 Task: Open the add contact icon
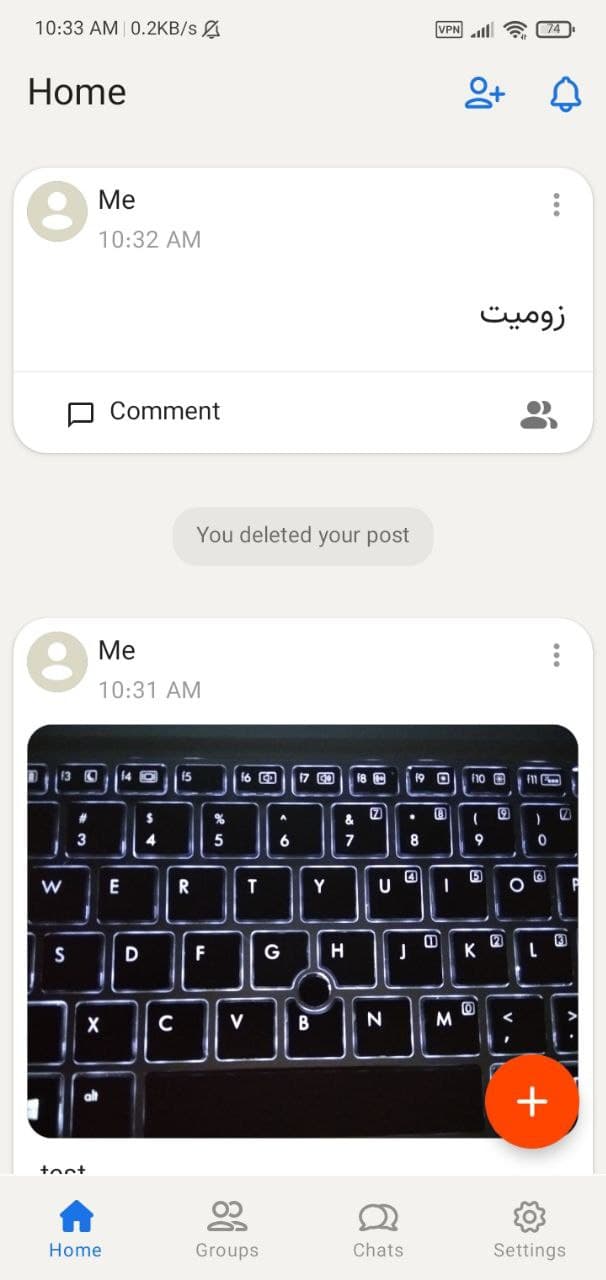(x=485, y=94)
